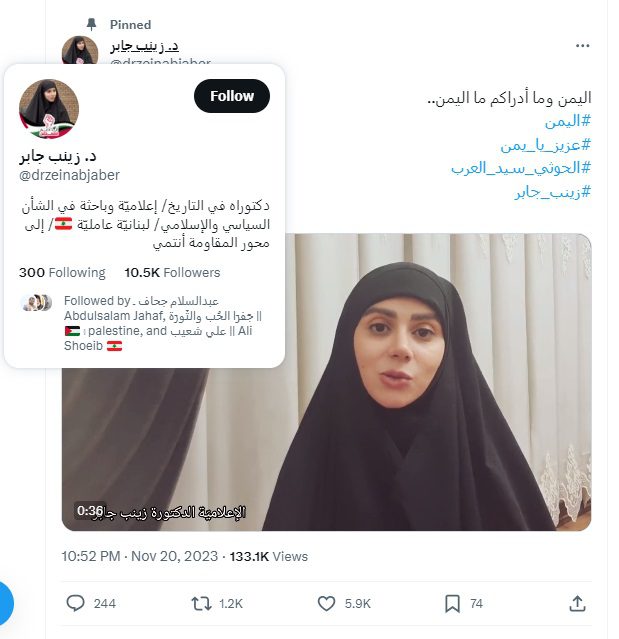The image size is (619, 639).
Task: Follow د. زينب جابر from hover card
Action: [x=231, y=96]
